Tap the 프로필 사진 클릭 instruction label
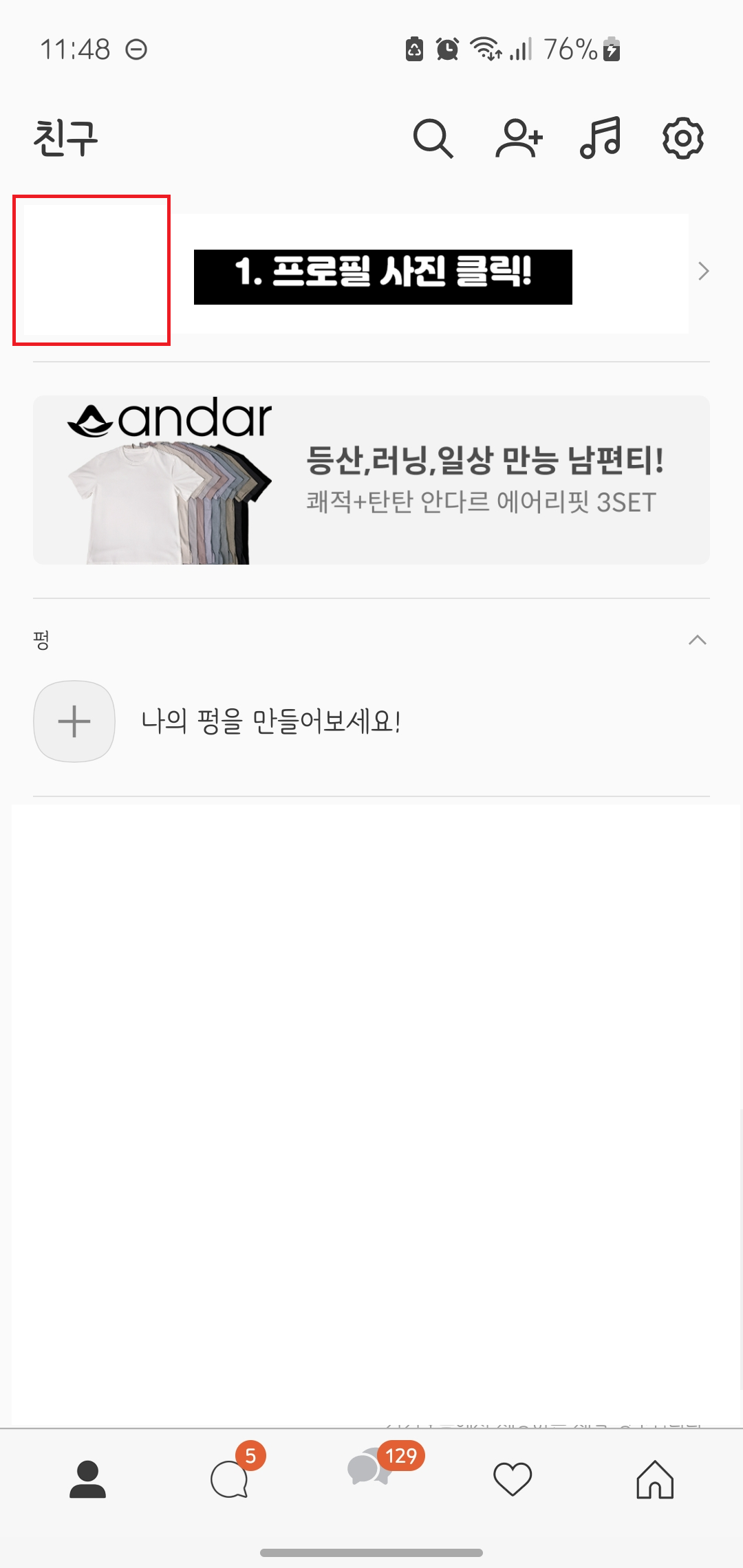The width and height of the screenshot is (743, 1568). [x=383, y=273]
